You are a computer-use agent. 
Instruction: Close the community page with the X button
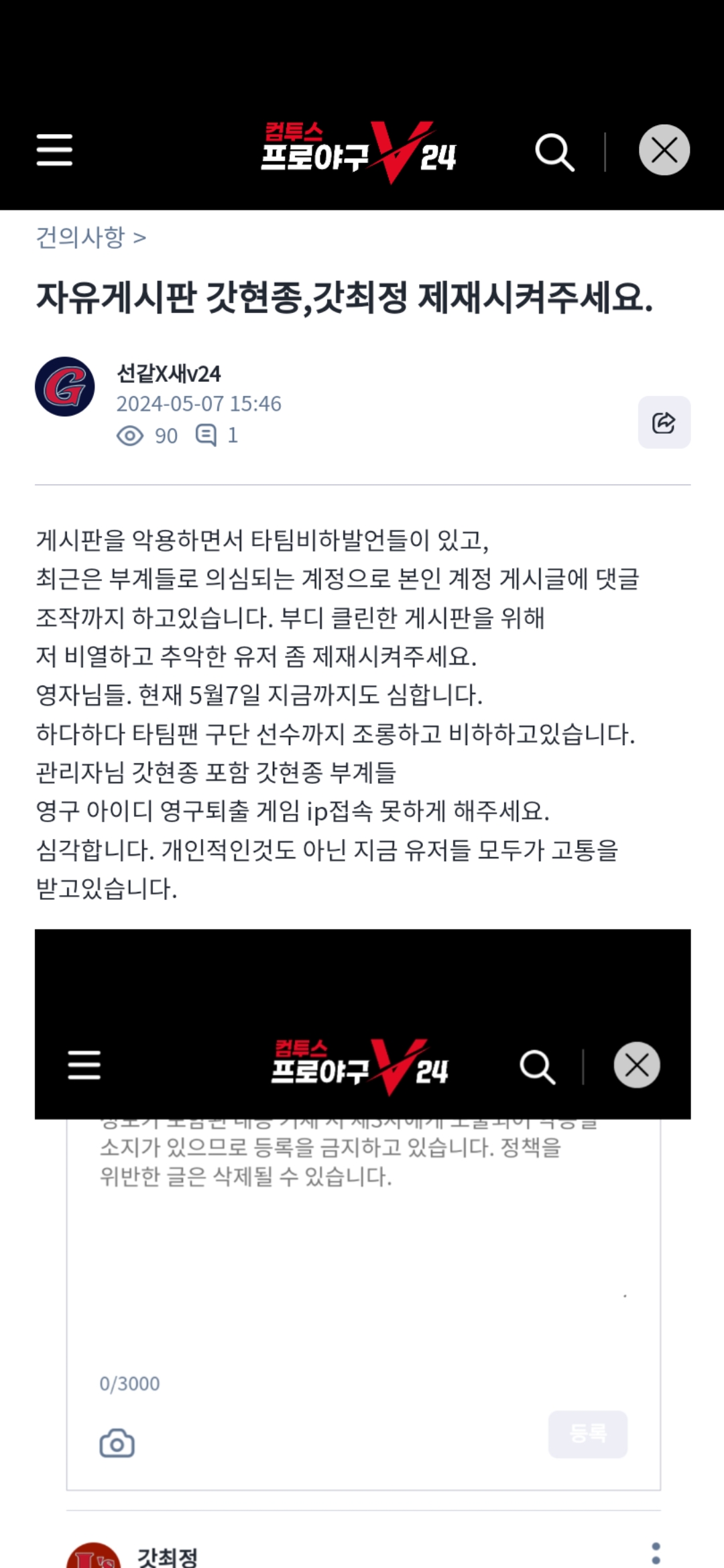point(664,150)
